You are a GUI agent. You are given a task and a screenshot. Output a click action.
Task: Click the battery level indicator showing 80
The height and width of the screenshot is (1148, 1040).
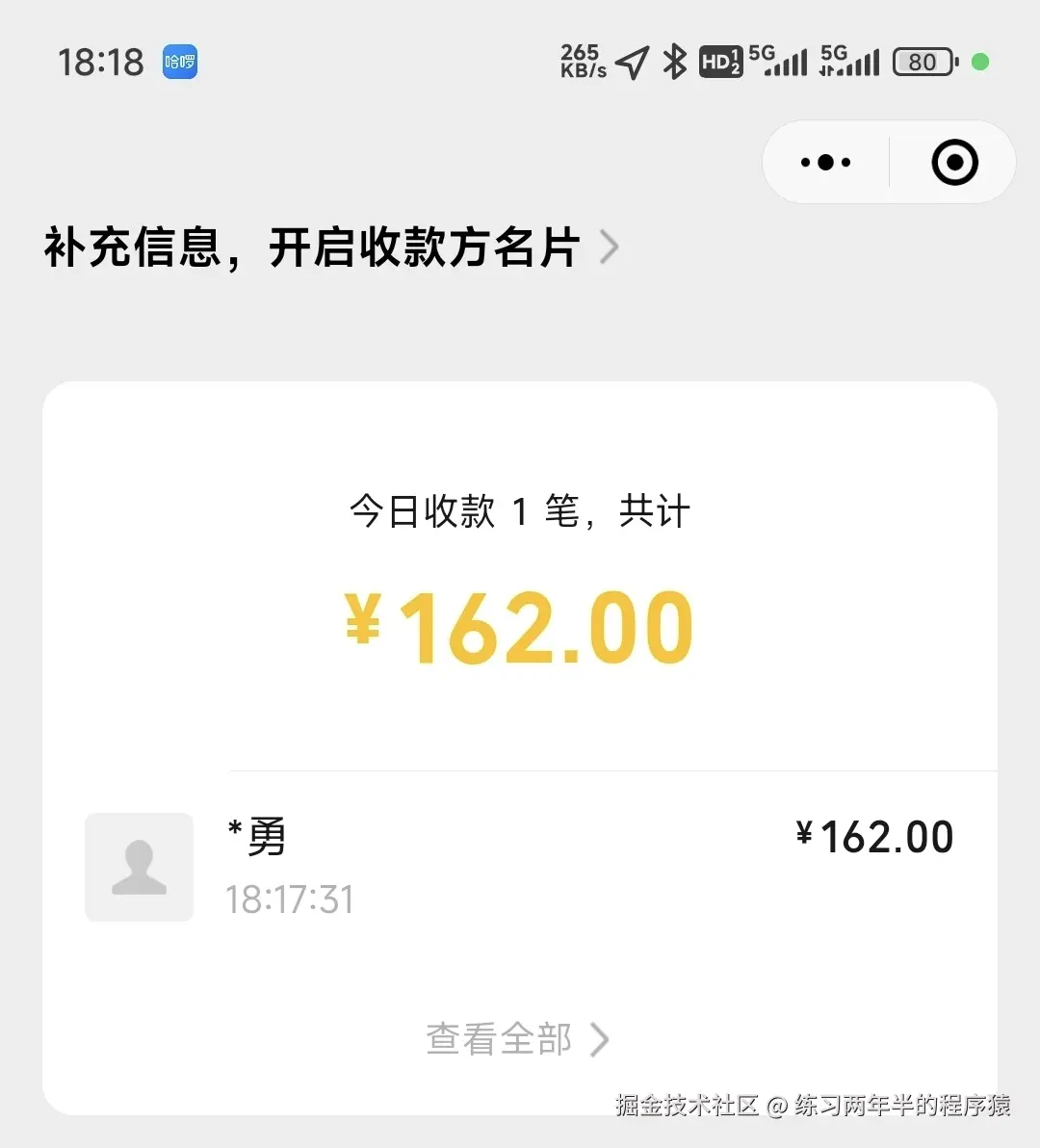(922, 61)
